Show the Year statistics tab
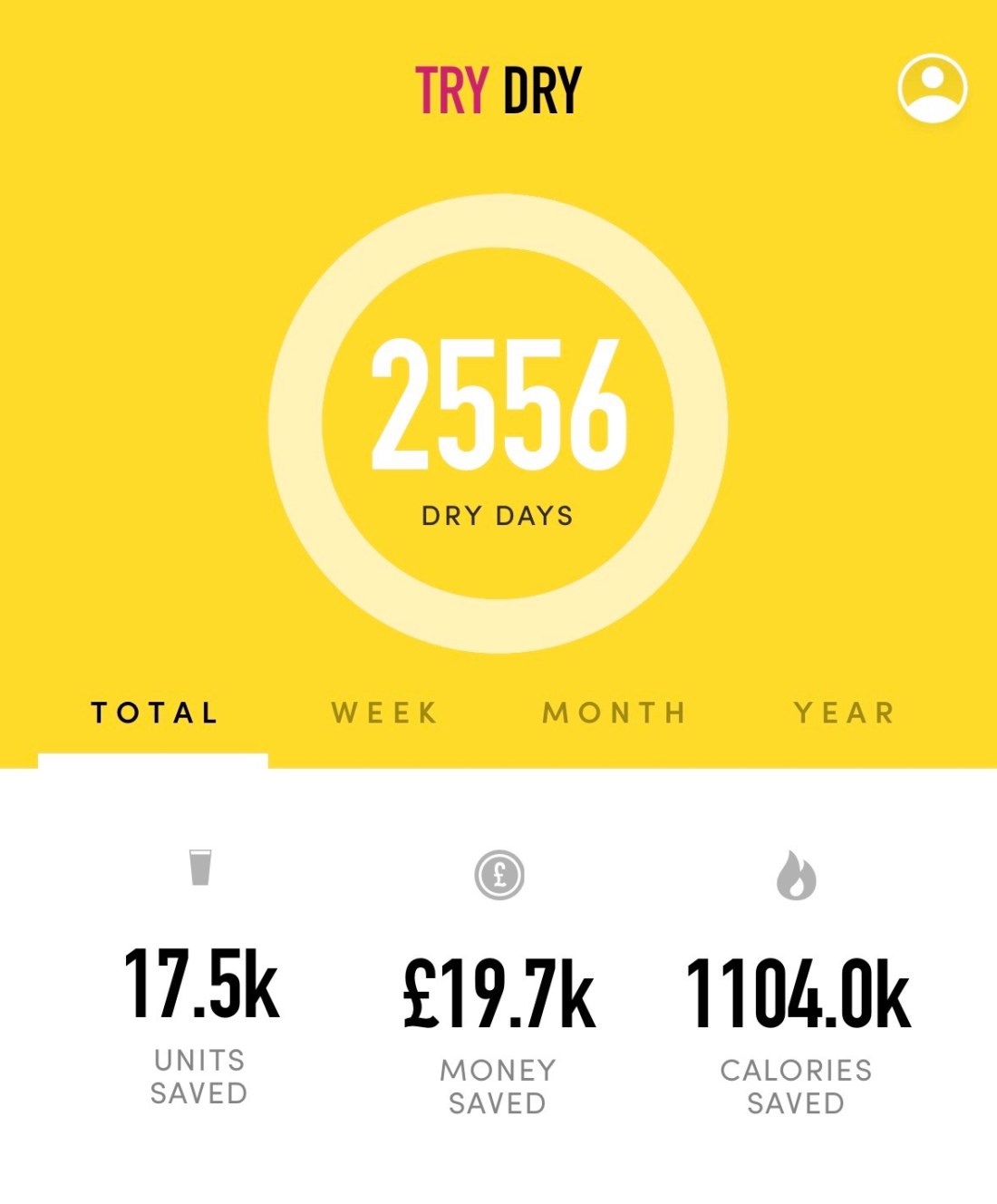997x1204 pixels. 844,714
